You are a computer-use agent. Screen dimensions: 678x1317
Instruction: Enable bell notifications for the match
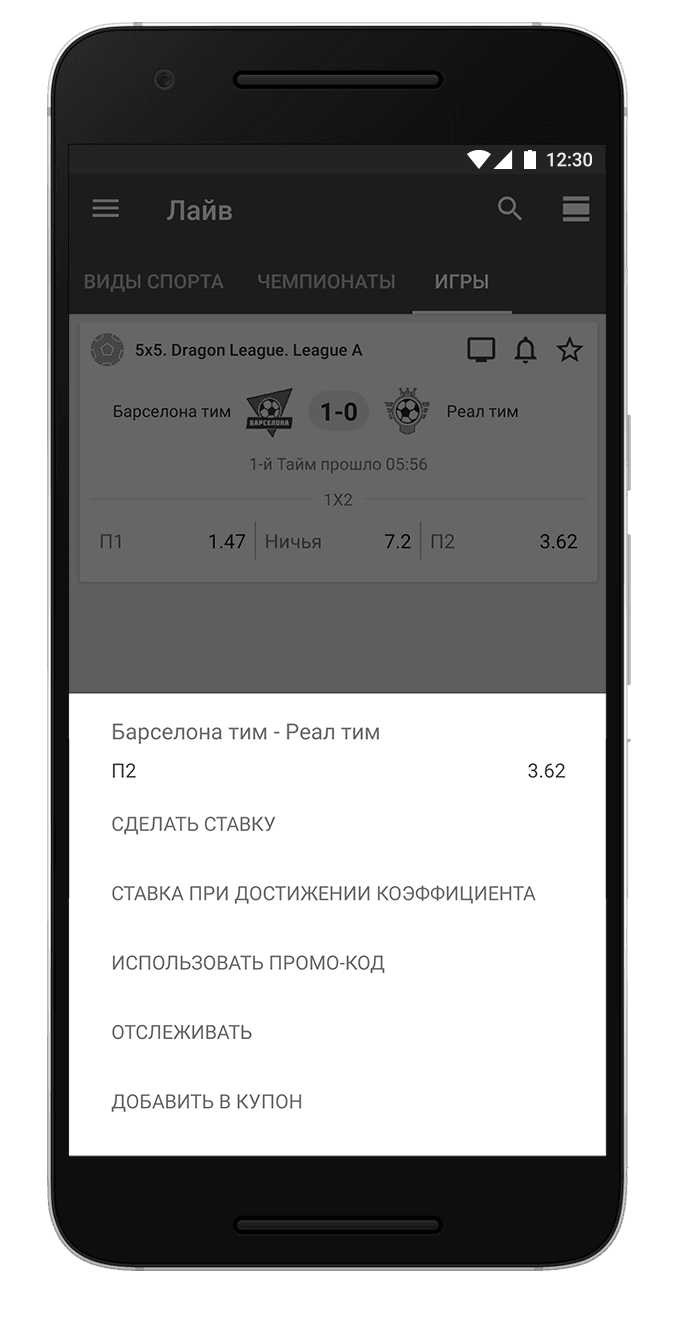pos(525,350)
